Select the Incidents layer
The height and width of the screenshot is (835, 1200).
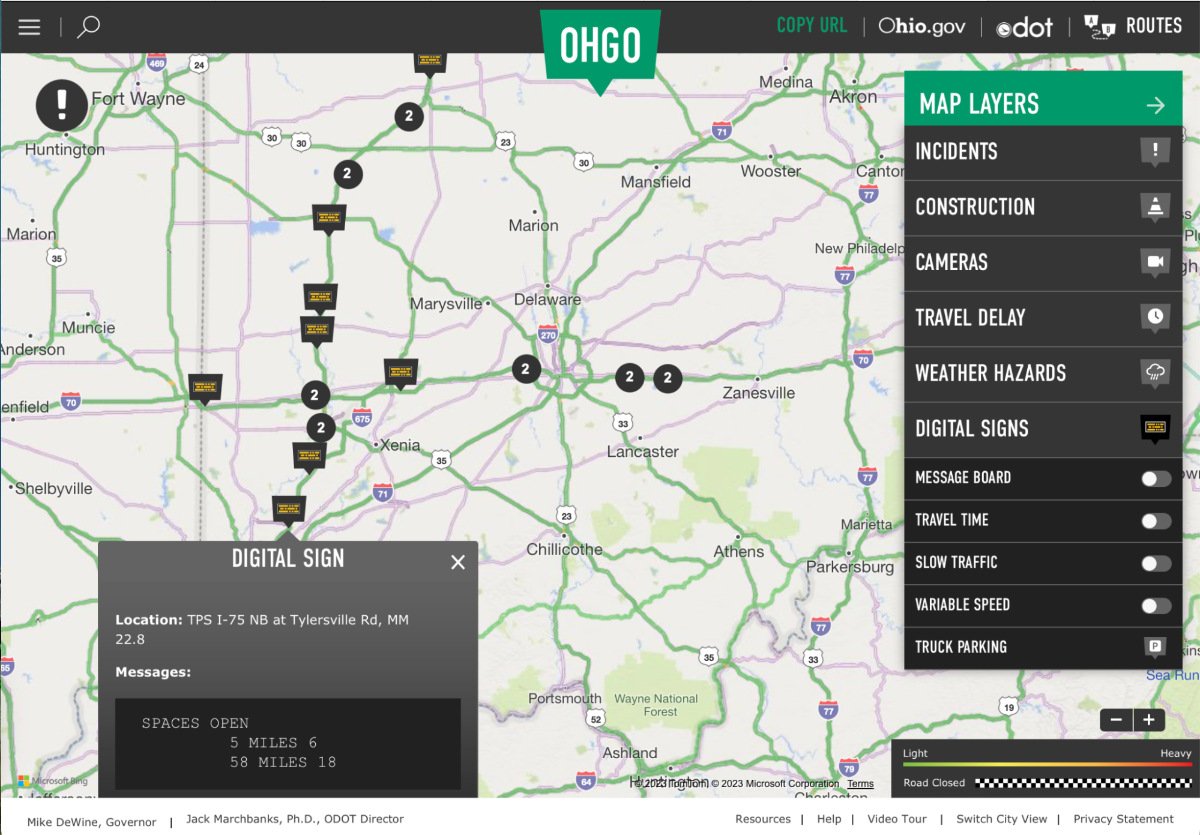click(1042, 152)
